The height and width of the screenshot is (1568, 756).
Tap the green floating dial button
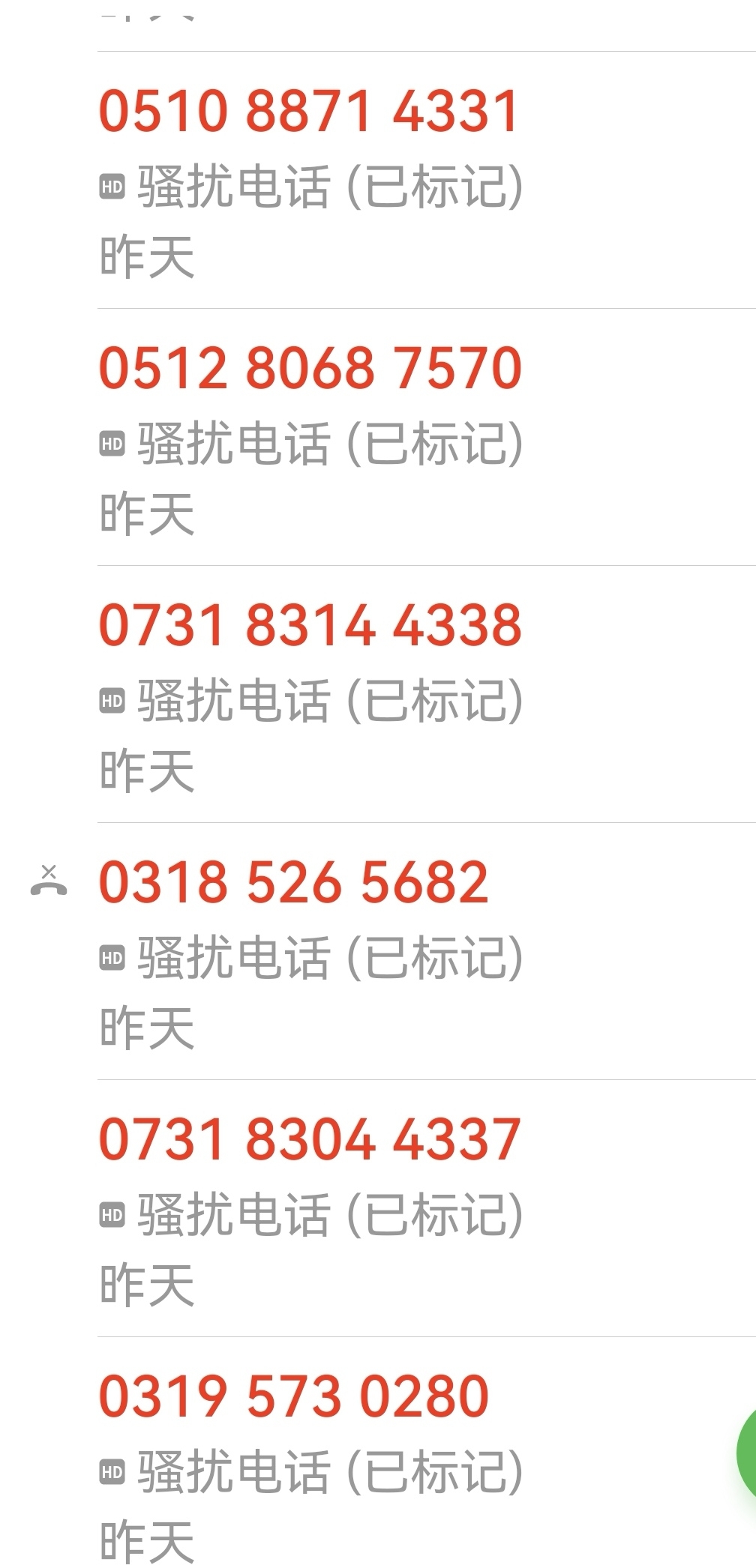[x=747, y=1454]
